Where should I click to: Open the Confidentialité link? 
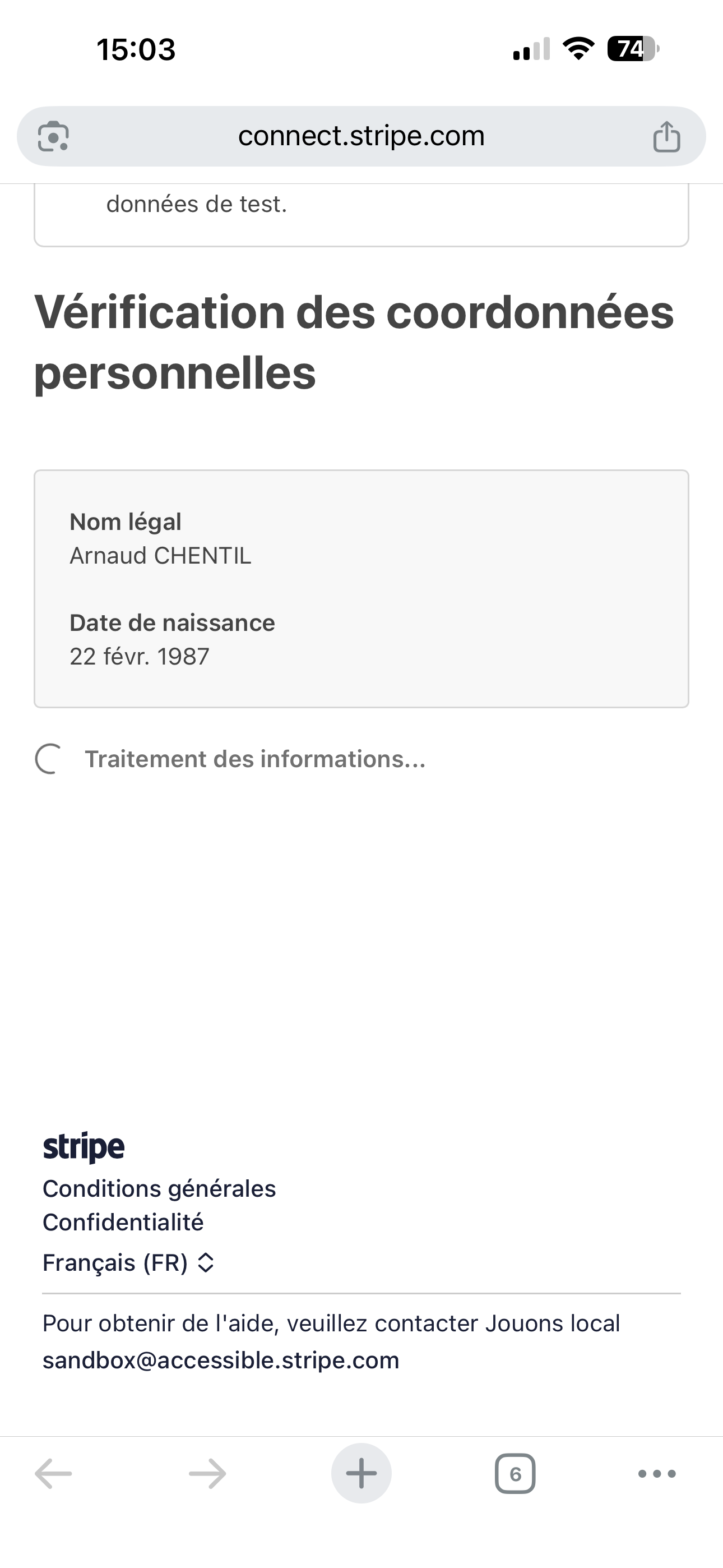(x=123, y=1222)
